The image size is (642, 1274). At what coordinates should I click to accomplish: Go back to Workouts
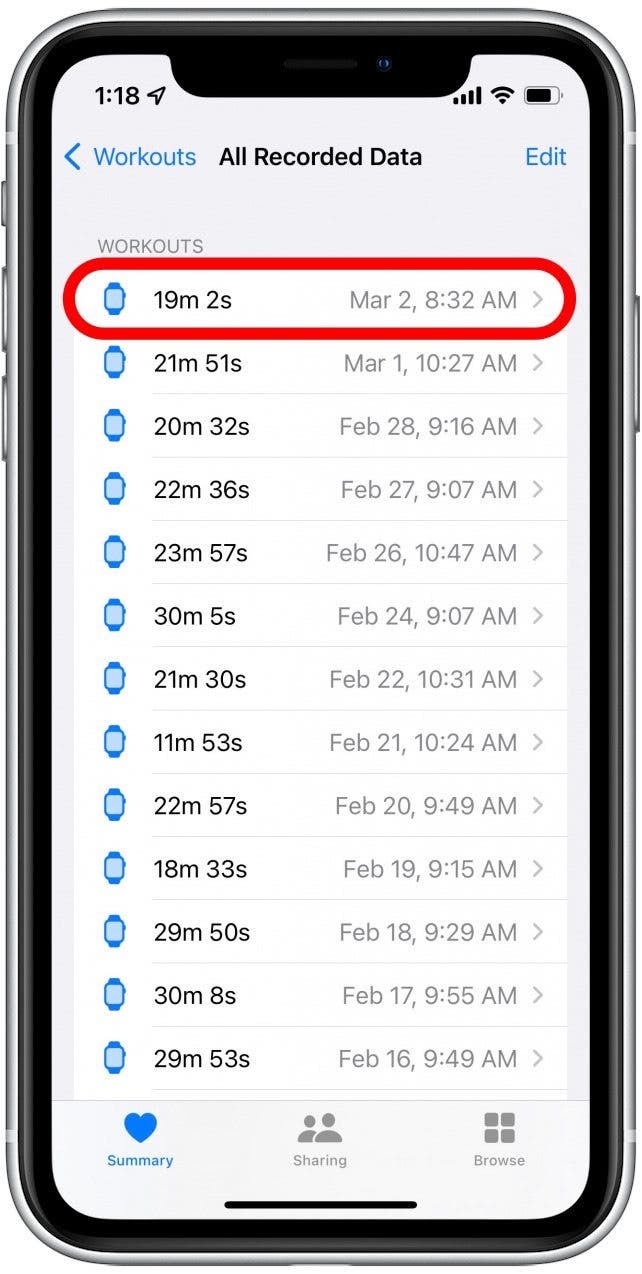click(x=130, y=157)
